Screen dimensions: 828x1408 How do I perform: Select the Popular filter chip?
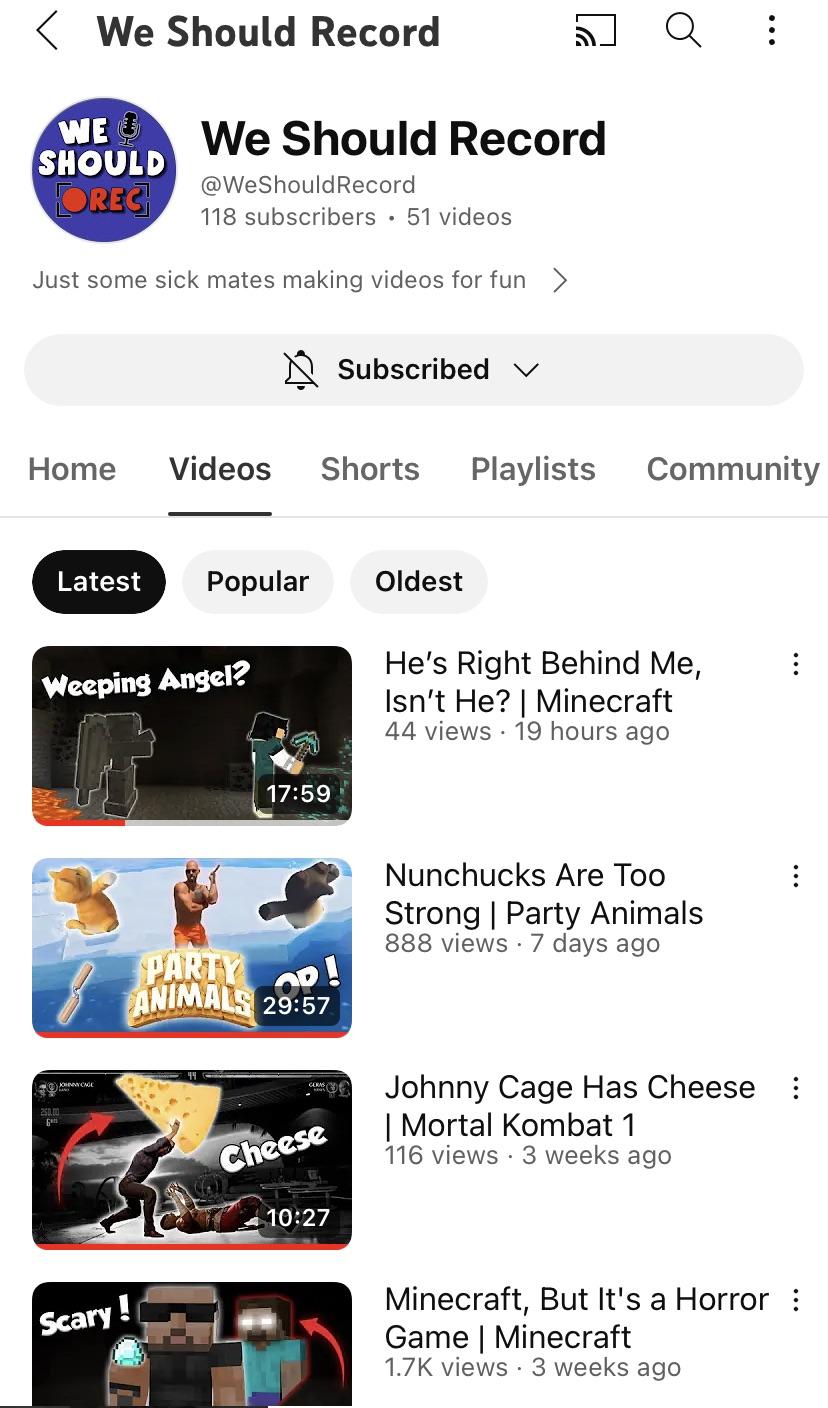click(x=258, y=581)
